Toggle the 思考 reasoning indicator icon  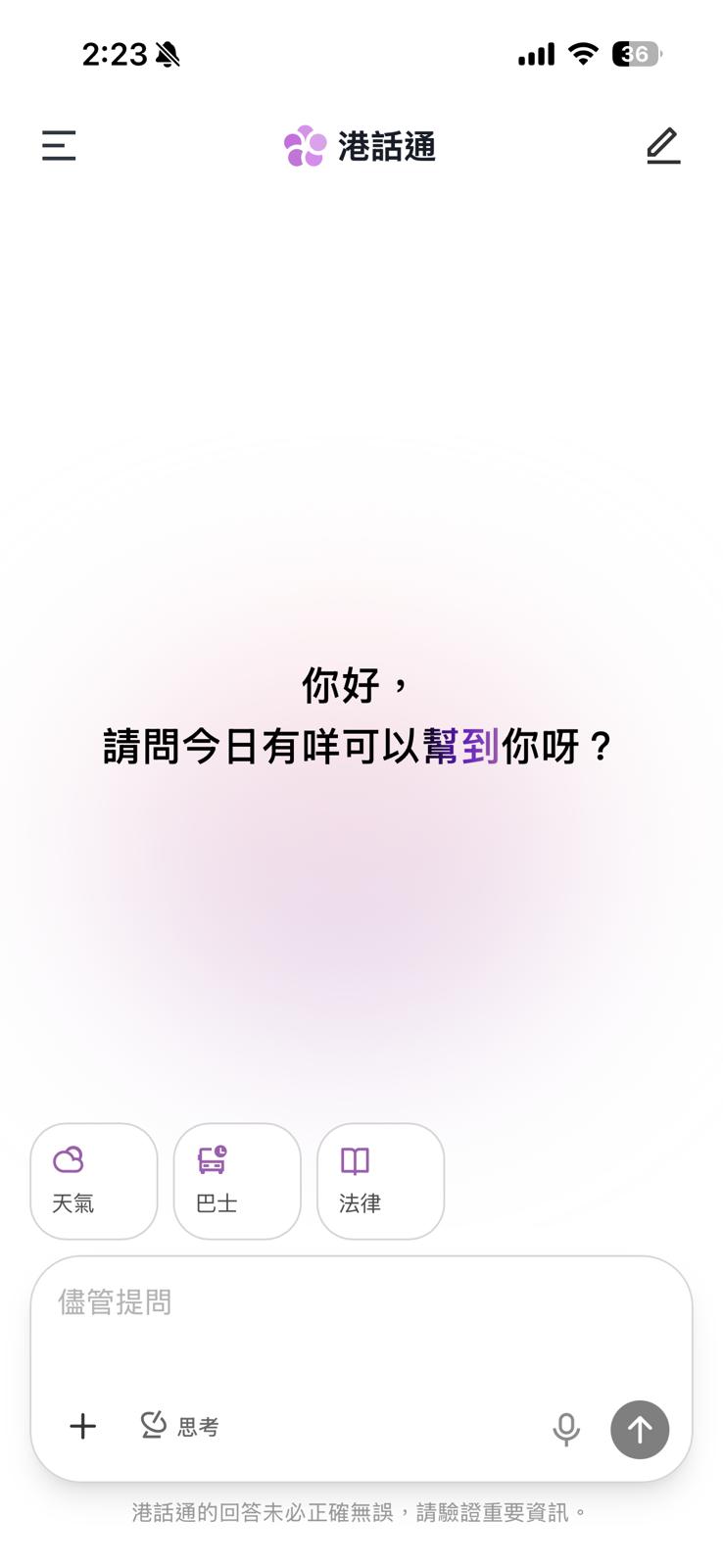tap(154, 1427)
